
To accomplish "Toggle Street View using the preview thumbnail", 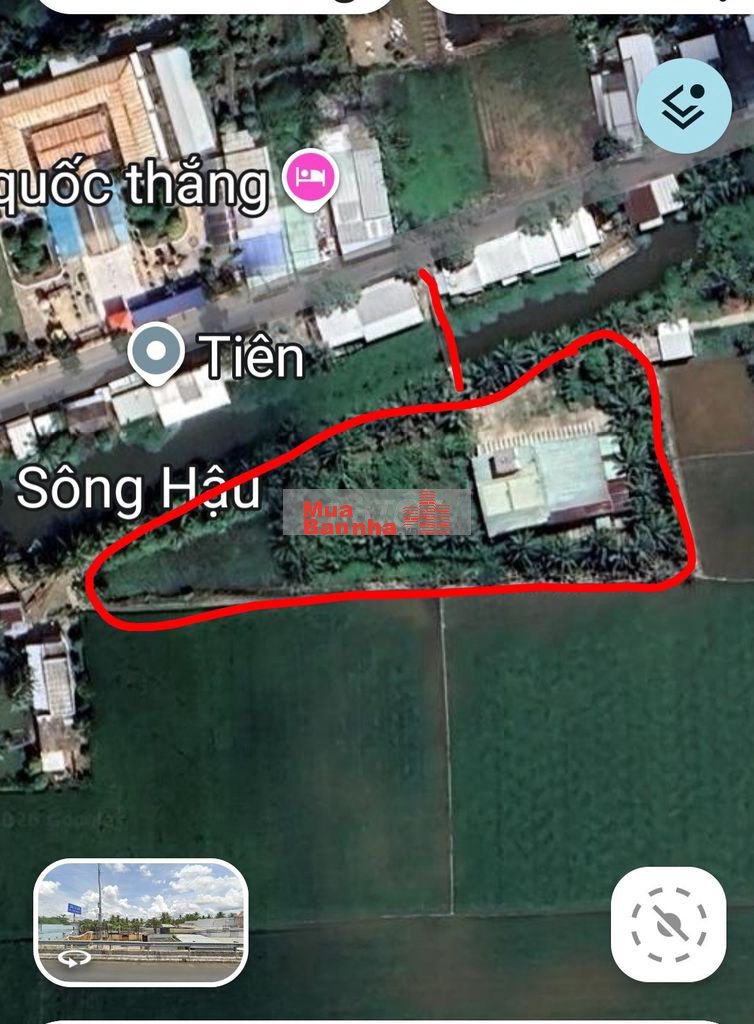I will click(x=140, y=920).
